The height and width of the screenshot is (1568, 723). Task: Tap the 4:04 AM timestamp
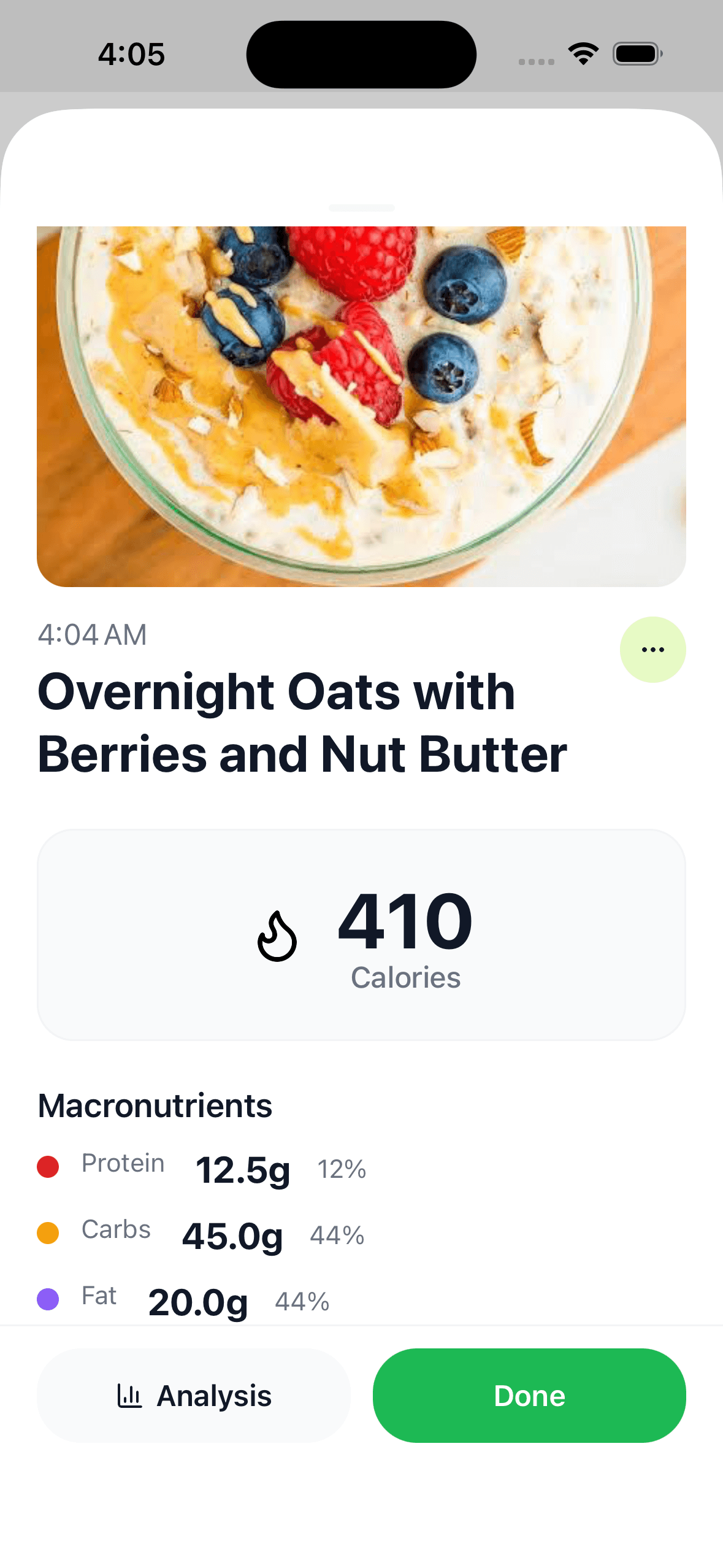(92, 635)
